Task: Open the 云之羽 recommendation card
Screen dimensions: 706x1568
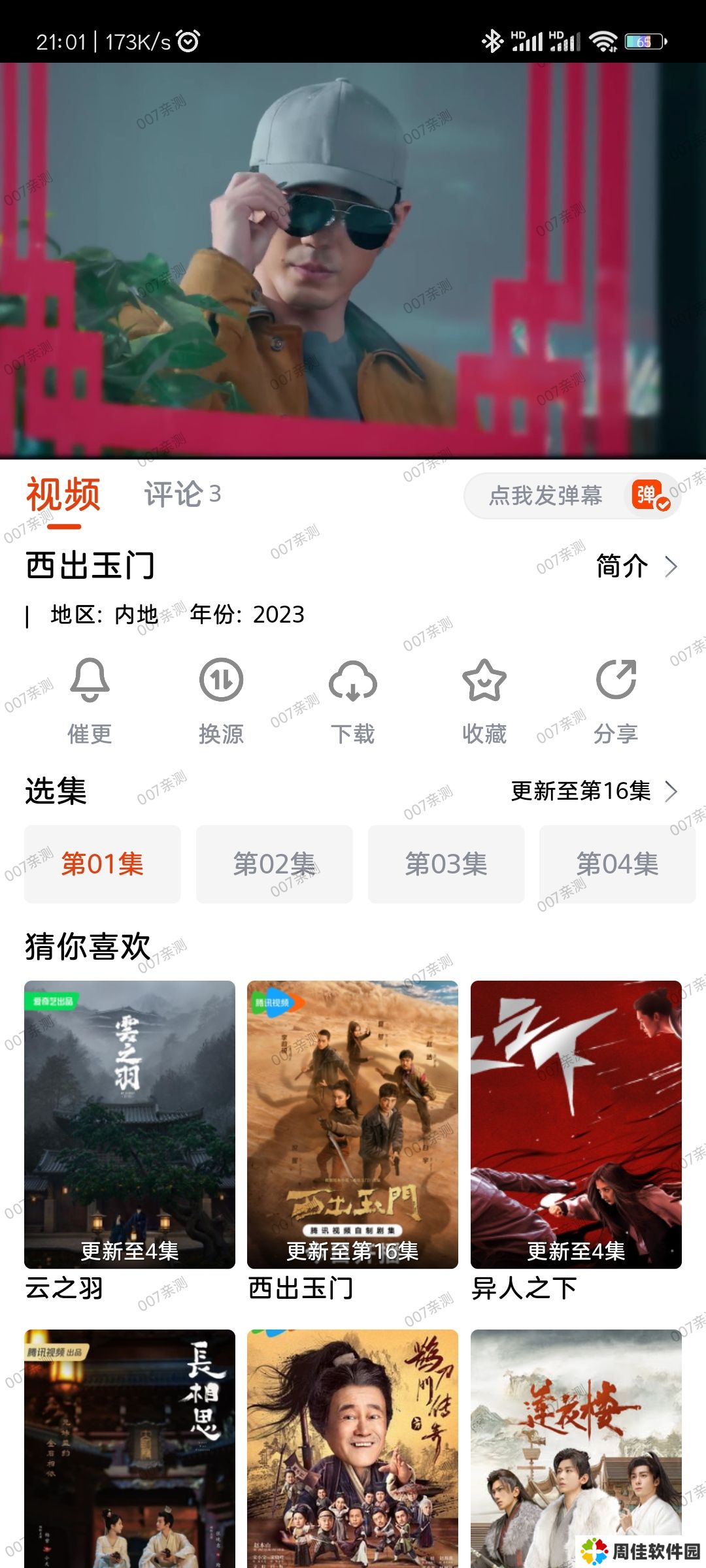Action: pos(129,1124)
